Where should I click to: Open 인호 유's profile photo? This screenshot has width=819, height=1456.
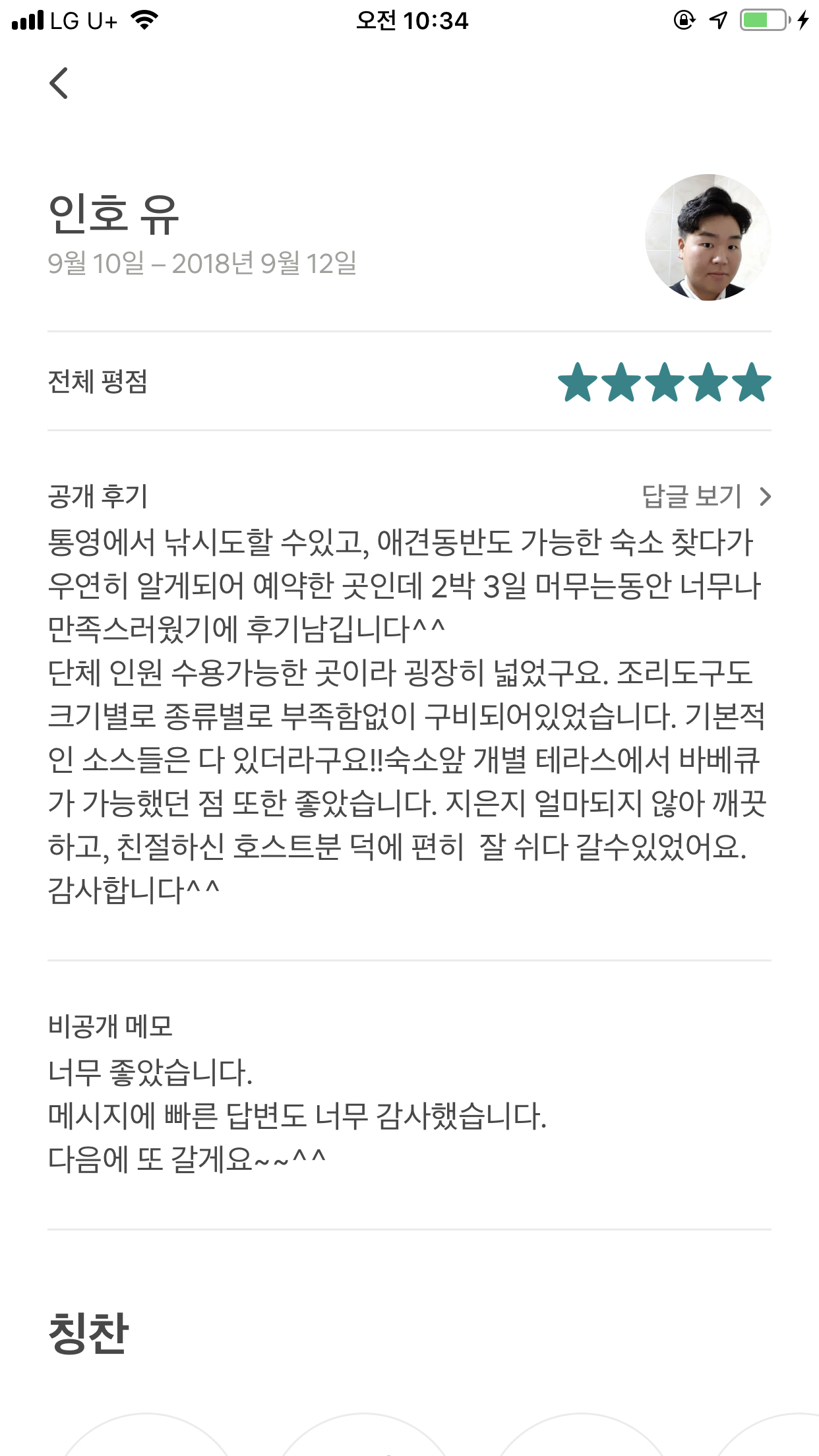pyautogui.click(x=708, y=237)
